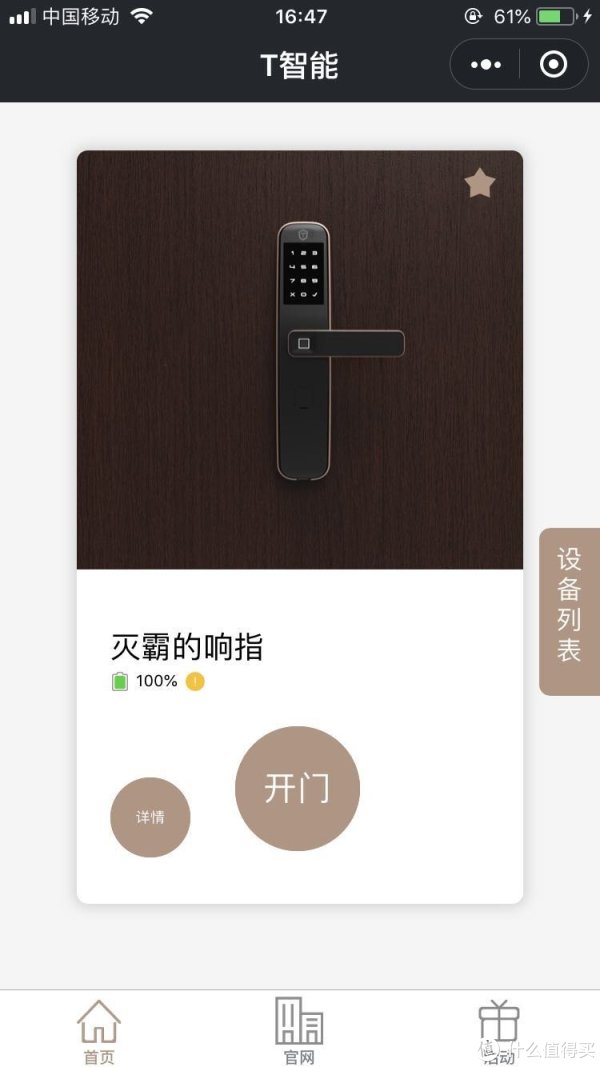
Task: Open the mini program more options menu
Action: click(x=486, y=65)
